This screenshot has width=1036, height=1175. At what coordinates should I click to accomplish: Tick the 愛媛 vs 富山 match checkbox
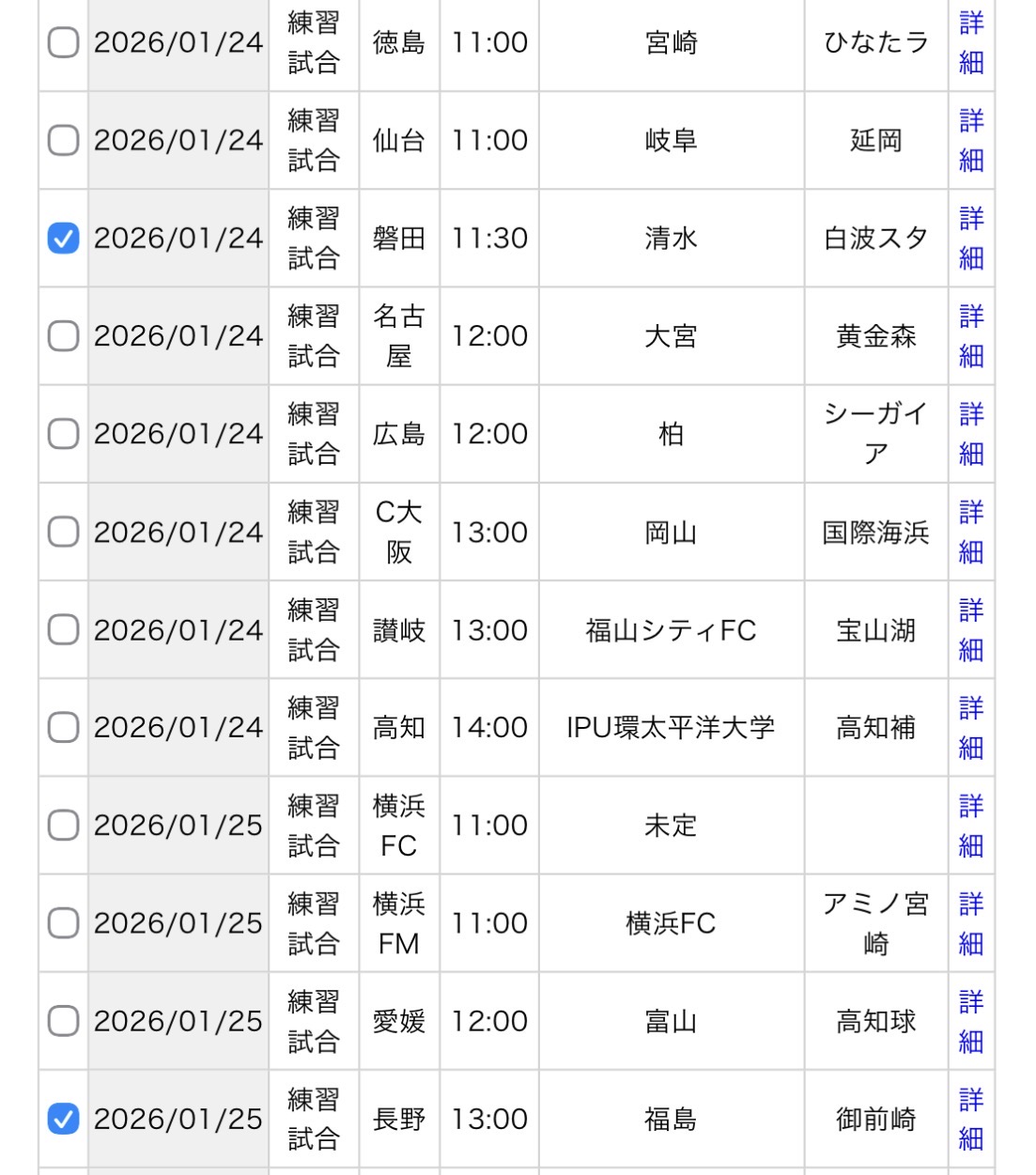pos(63,1021)
